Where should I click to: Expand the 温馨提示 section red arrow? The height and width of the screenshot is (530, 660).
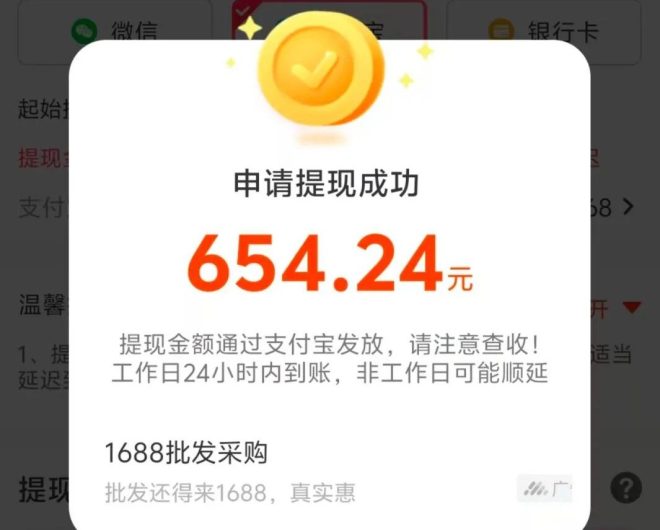pyautogui.click(x=630, y=307)
